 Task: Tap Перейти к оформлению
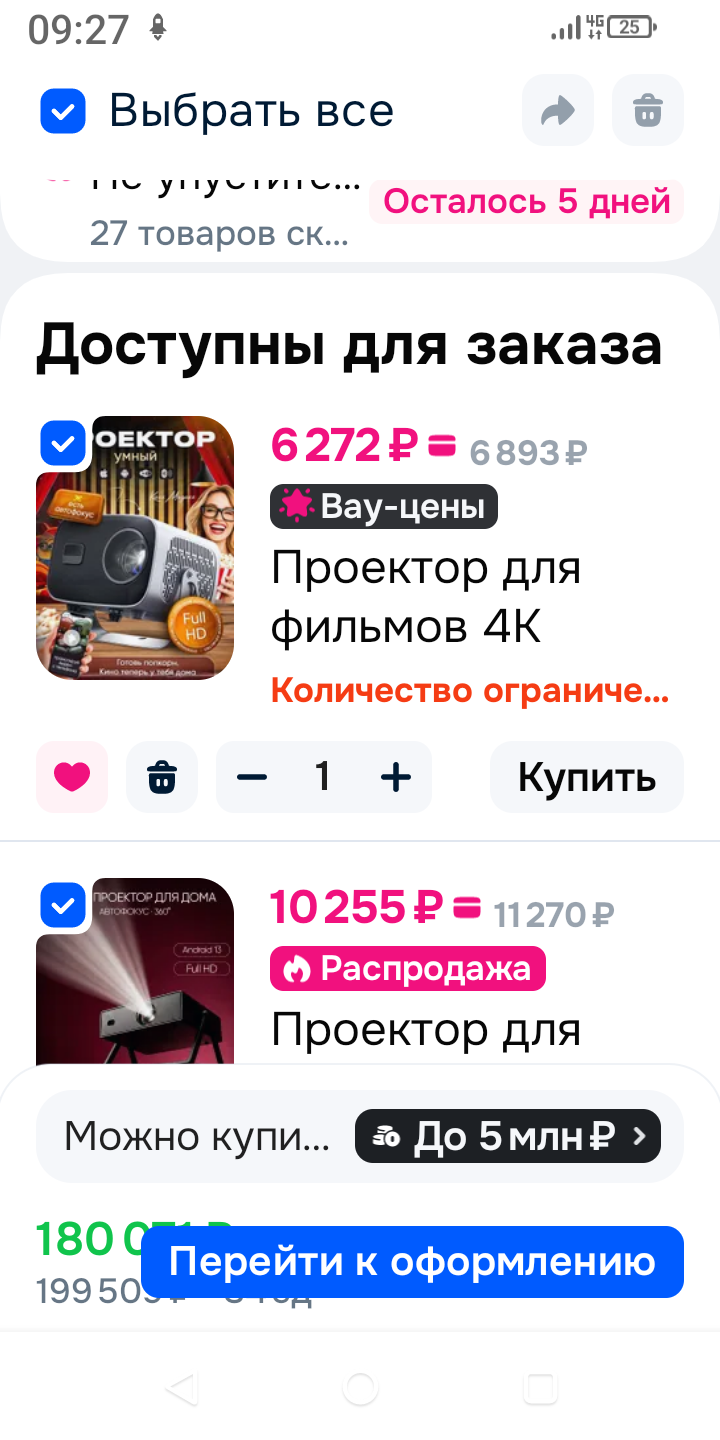click(412, 1262)
